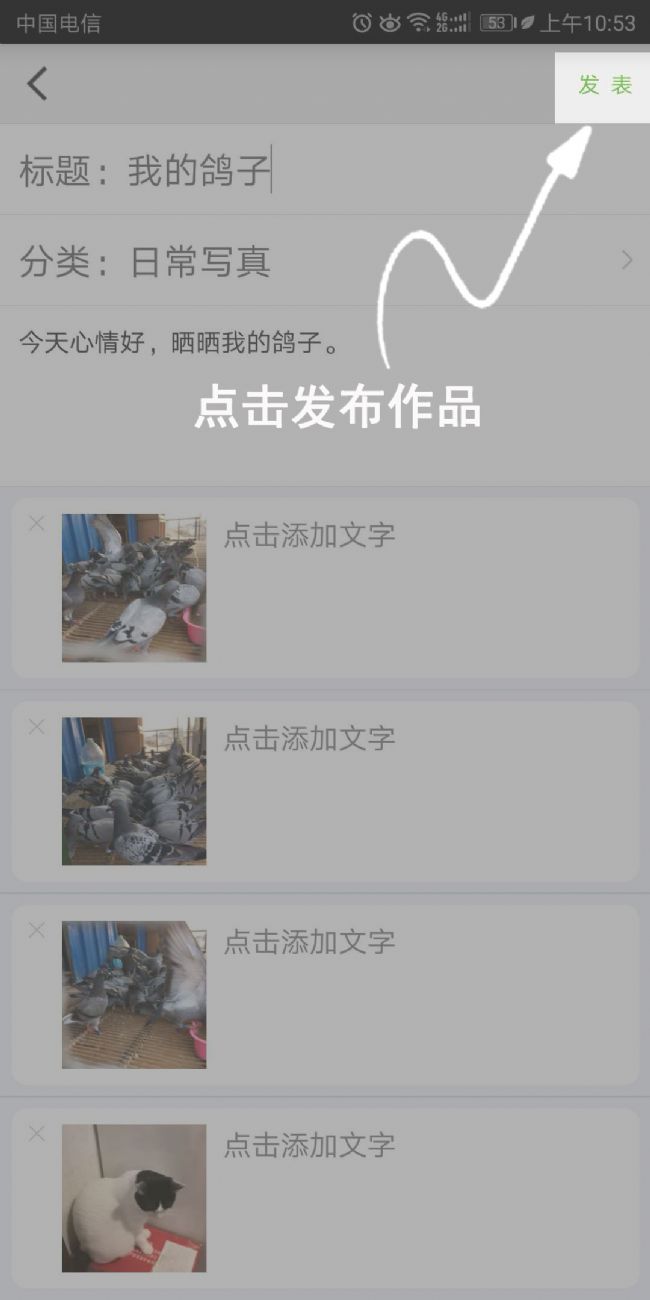This screenshot has width=650, height=1300.
Task: Open the 分类 row showing 日常写真
Action: tap(325, 262)
